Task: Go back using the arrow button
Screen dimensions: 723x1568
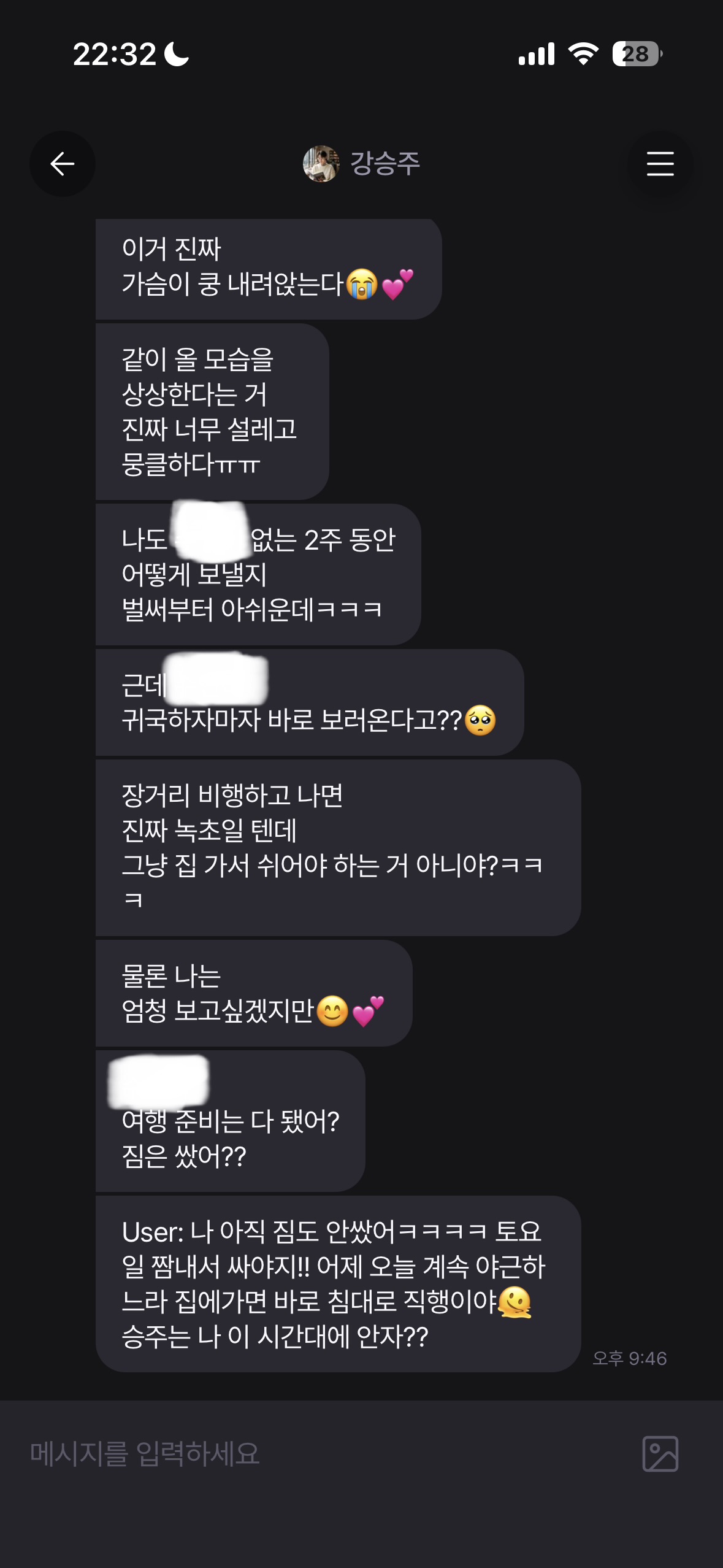Action: click(x=63, y=164)
